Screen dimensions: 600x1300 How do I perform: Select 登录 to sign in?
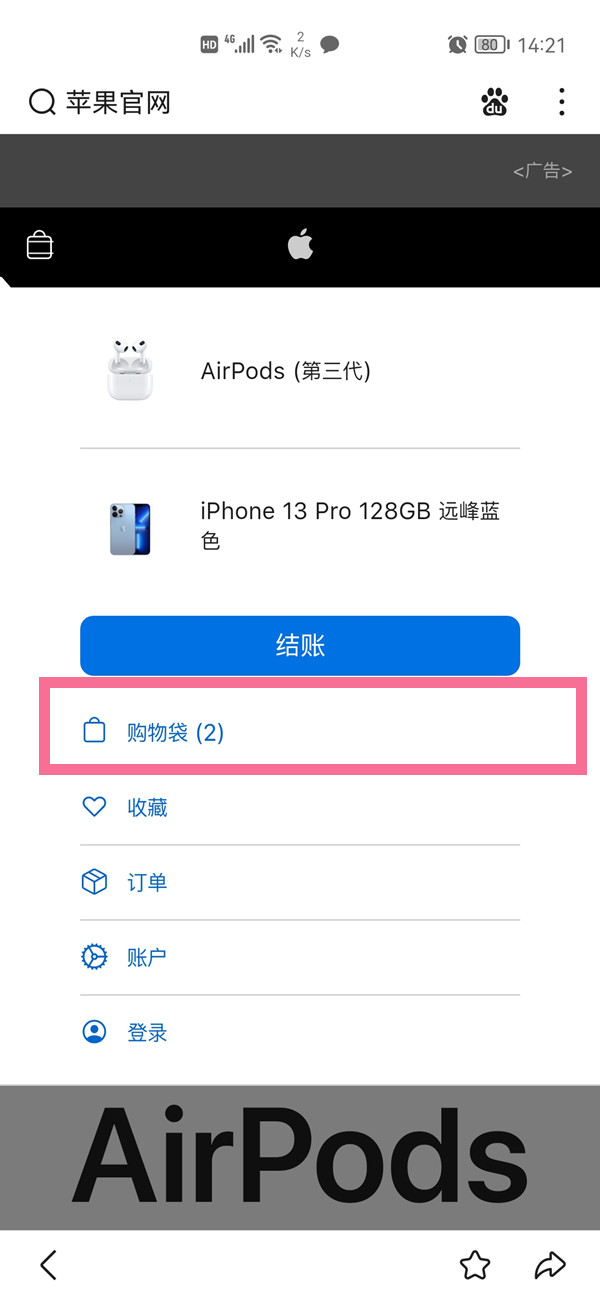(300, 1033)
